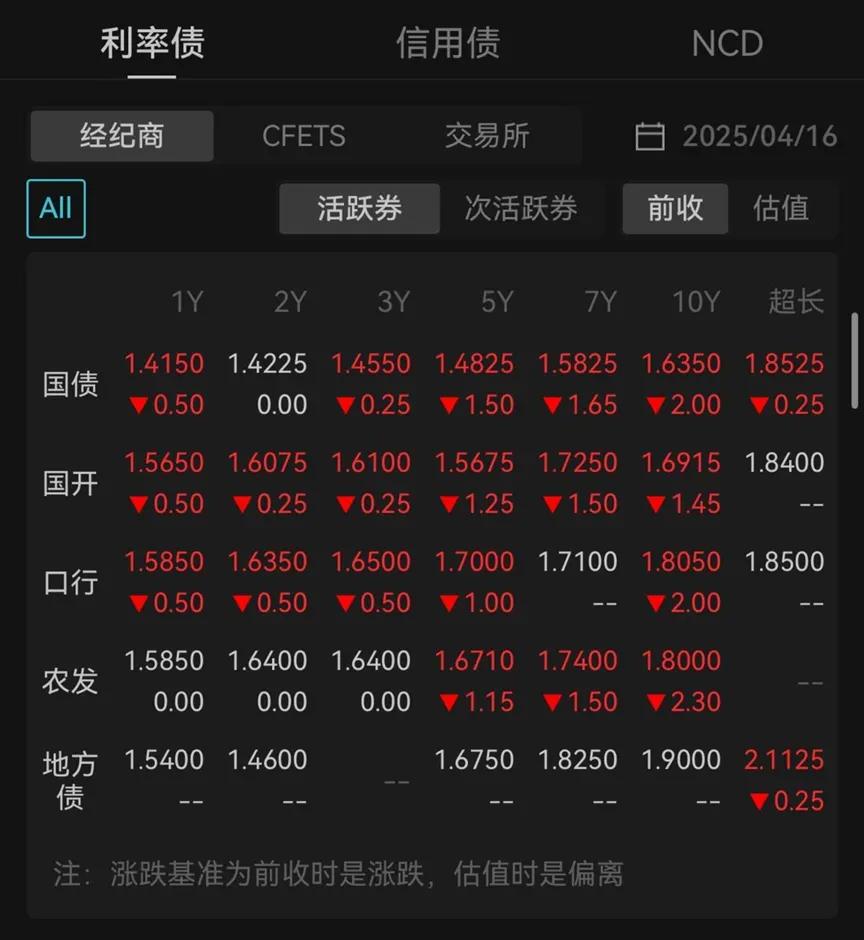864x940 pixels.
Task: Select the 口行 5Y yield 1.7000
Action: tap(475, 562)
